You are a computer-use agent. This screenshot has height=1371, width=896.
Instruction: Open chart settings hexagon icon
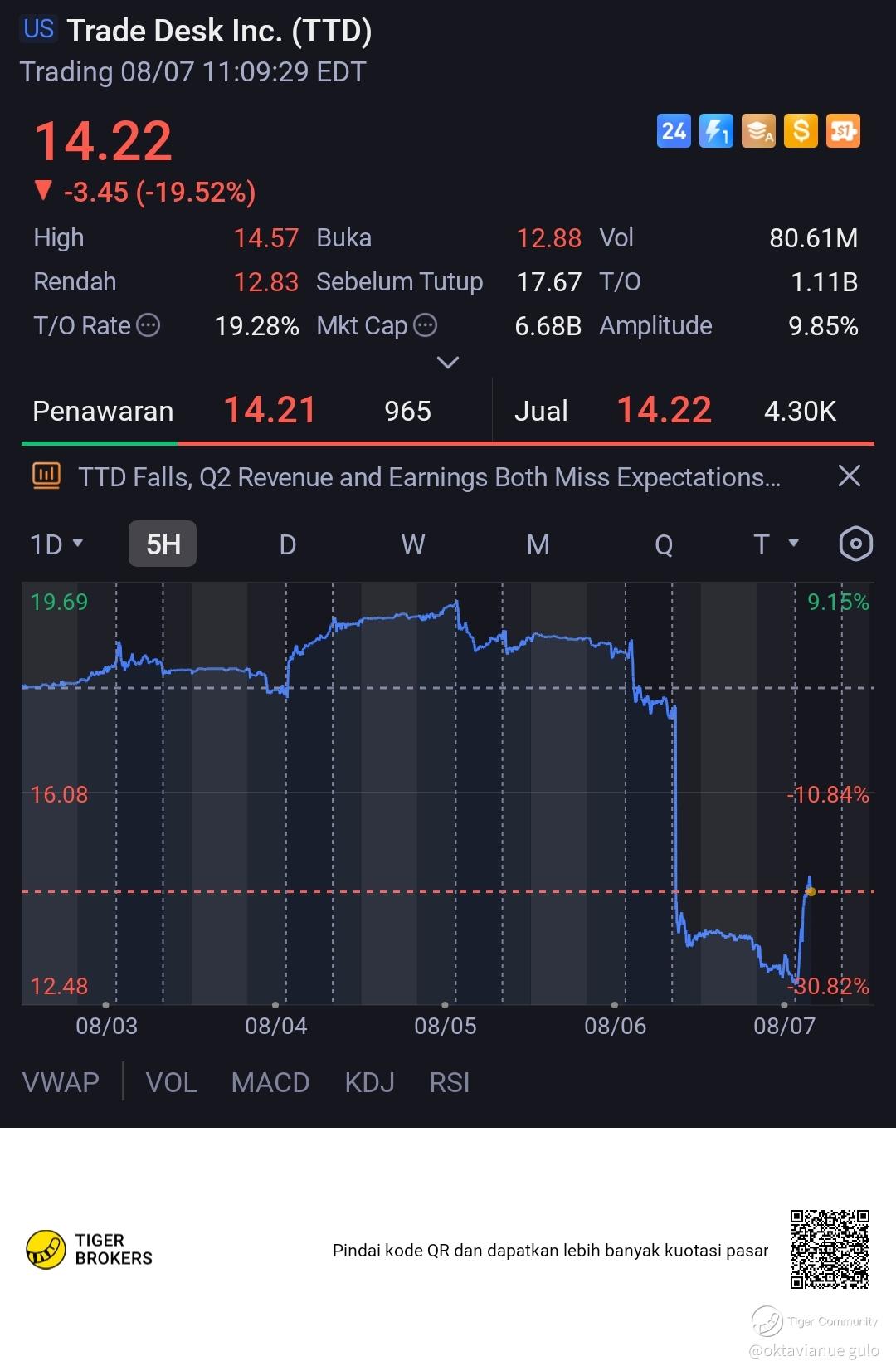(855, 544)
